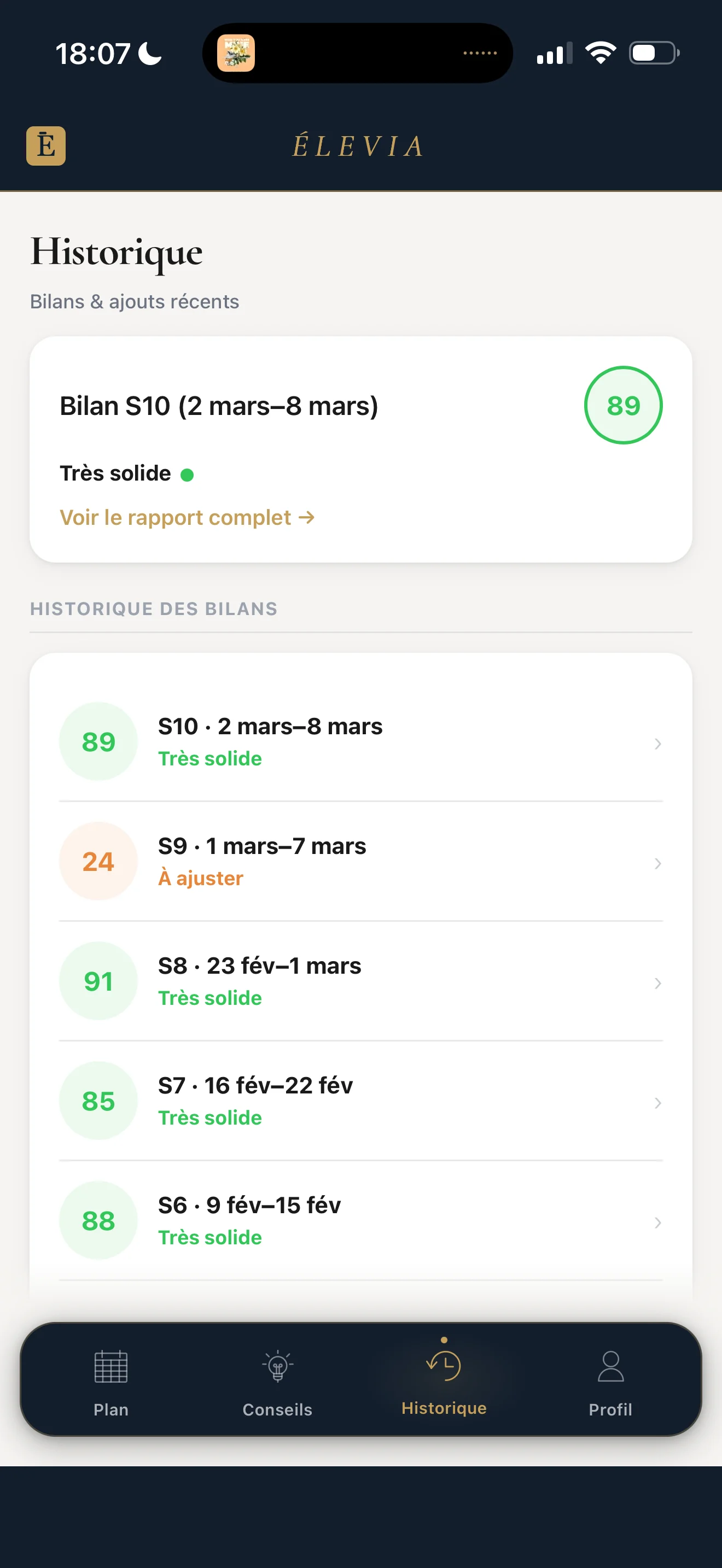Expand the S10 bilan row details
722x1568 pixels.
tap(658, 743)
